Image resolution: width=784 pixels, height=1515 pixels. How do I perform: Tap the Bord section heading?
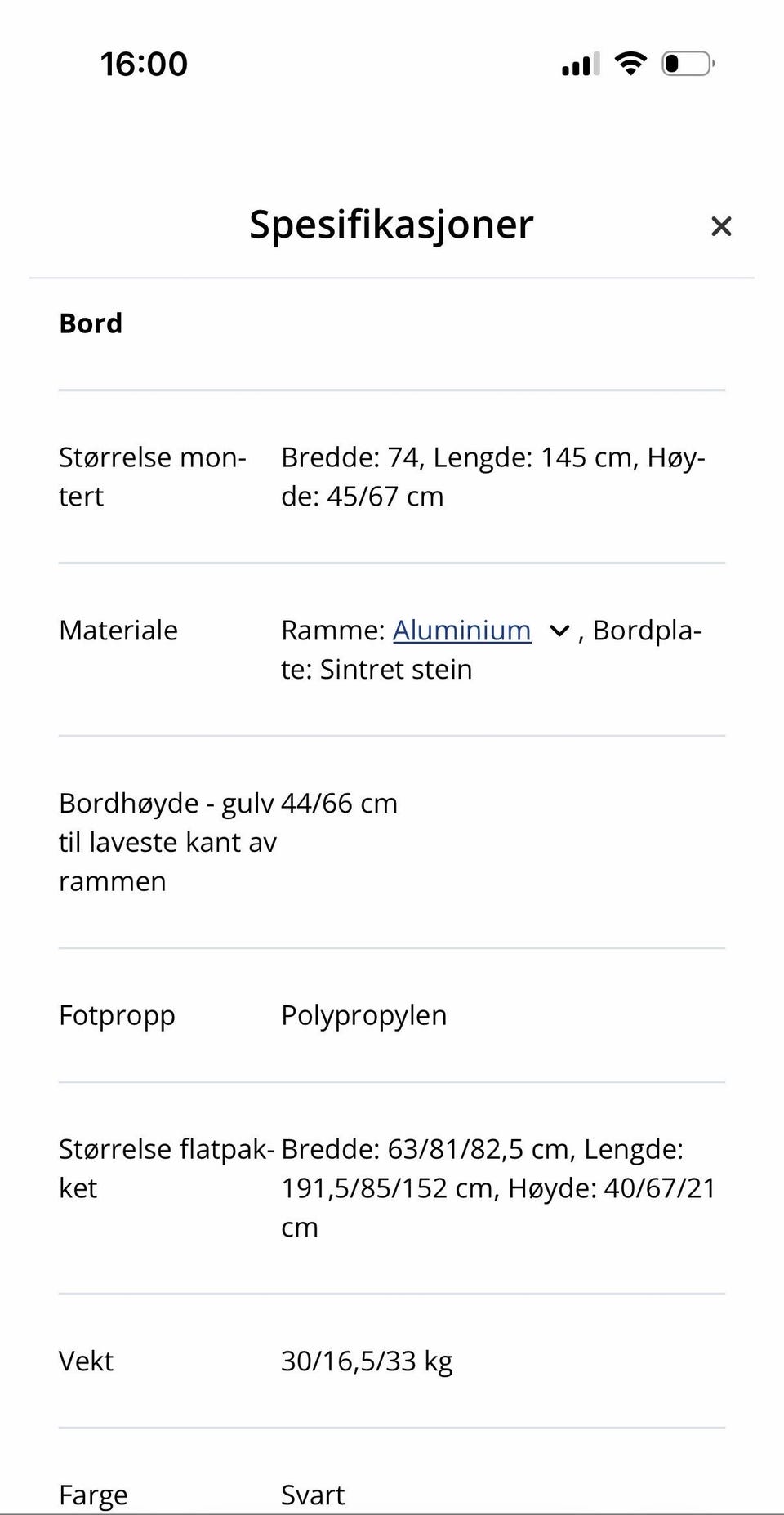click(x=90, y=323)
